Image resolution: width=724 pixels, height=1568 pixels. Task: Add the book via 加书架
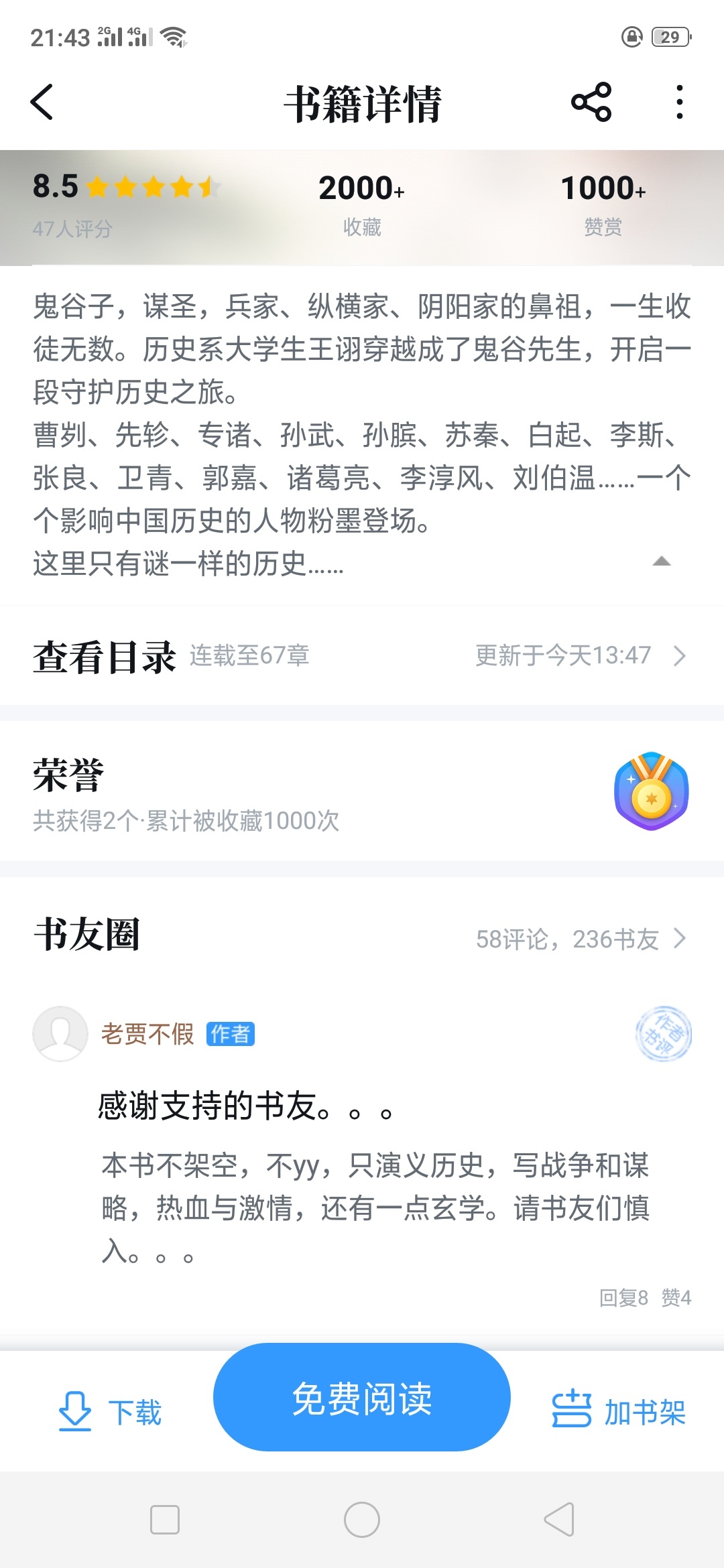(x=618, y=1412)
